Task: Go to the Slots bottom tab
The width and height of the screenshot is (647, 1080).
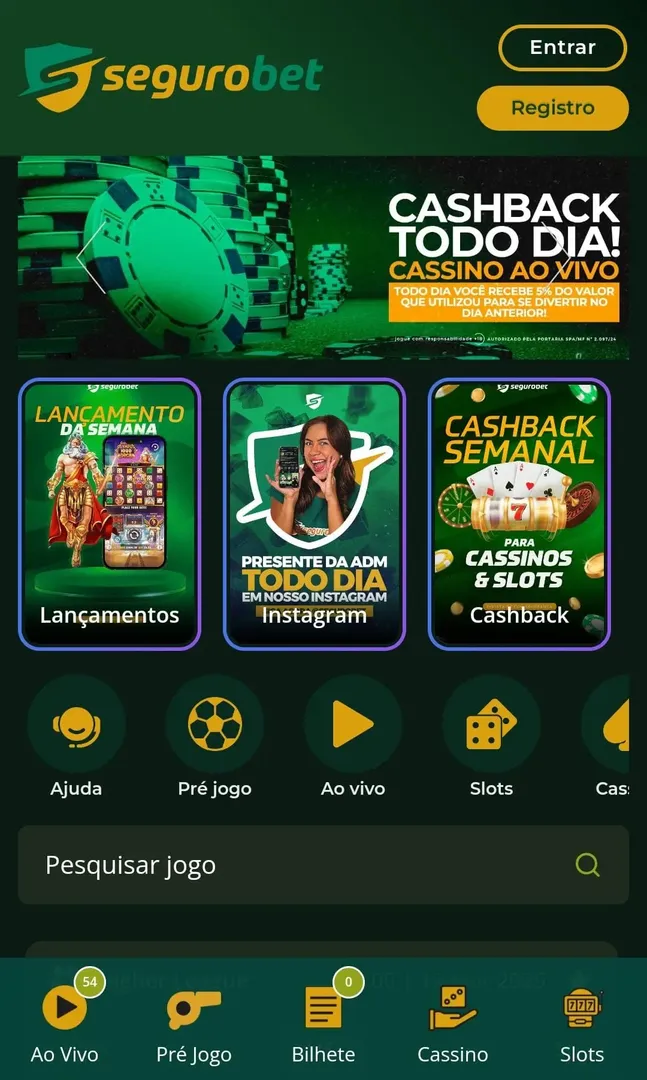Action: point(582,1022)
